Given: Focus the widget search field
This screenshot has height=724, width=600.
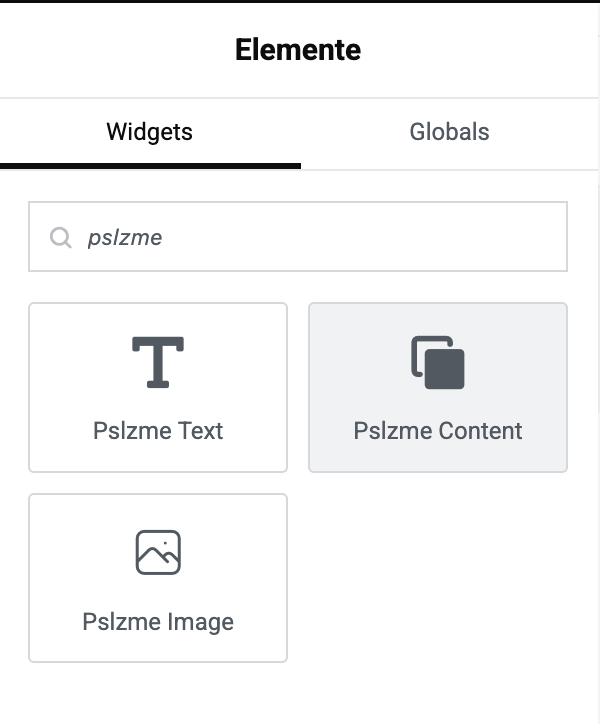Looking at the screenshot, I should [x=310, y=237].
